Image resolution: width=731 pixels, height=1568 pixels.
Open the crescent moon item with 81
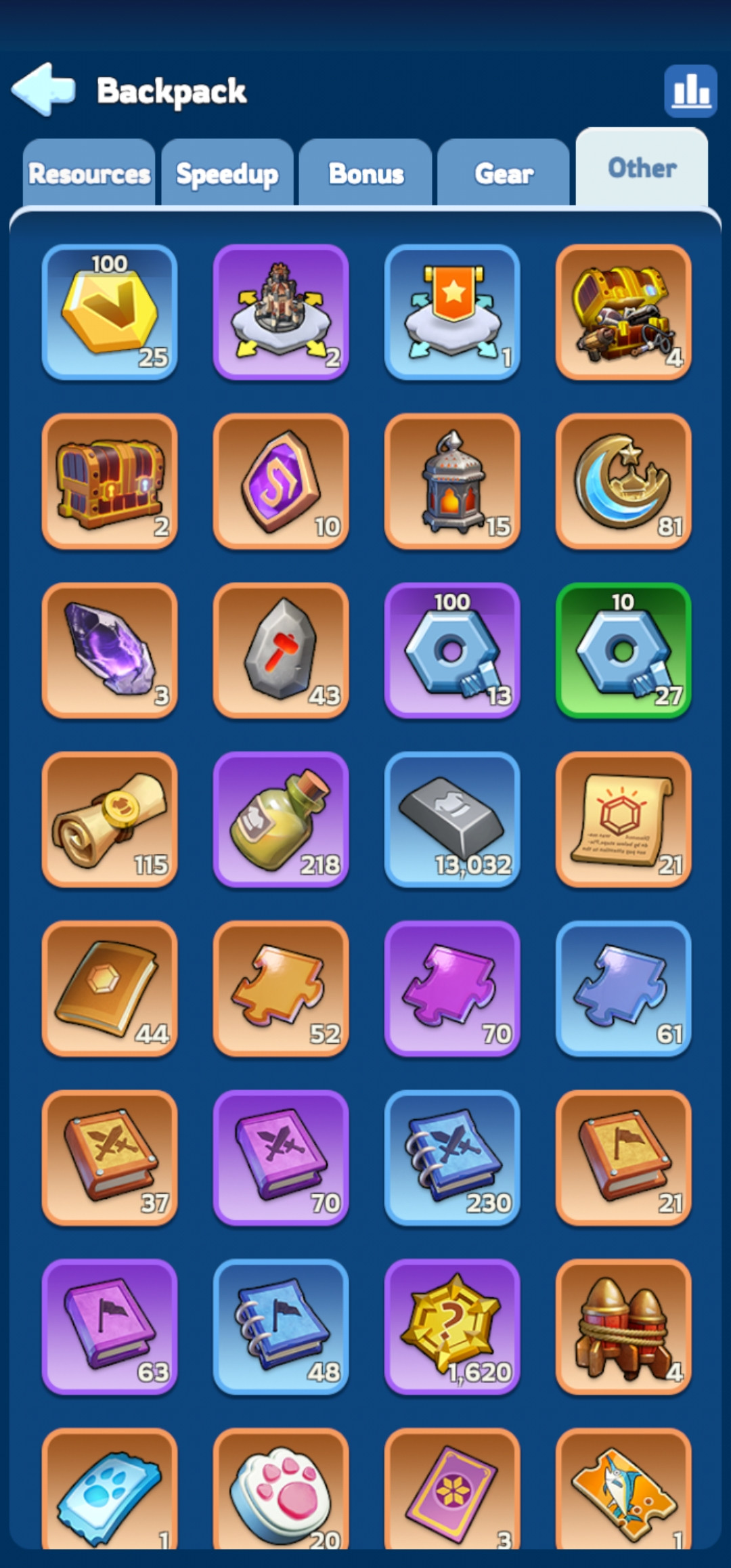623,481
